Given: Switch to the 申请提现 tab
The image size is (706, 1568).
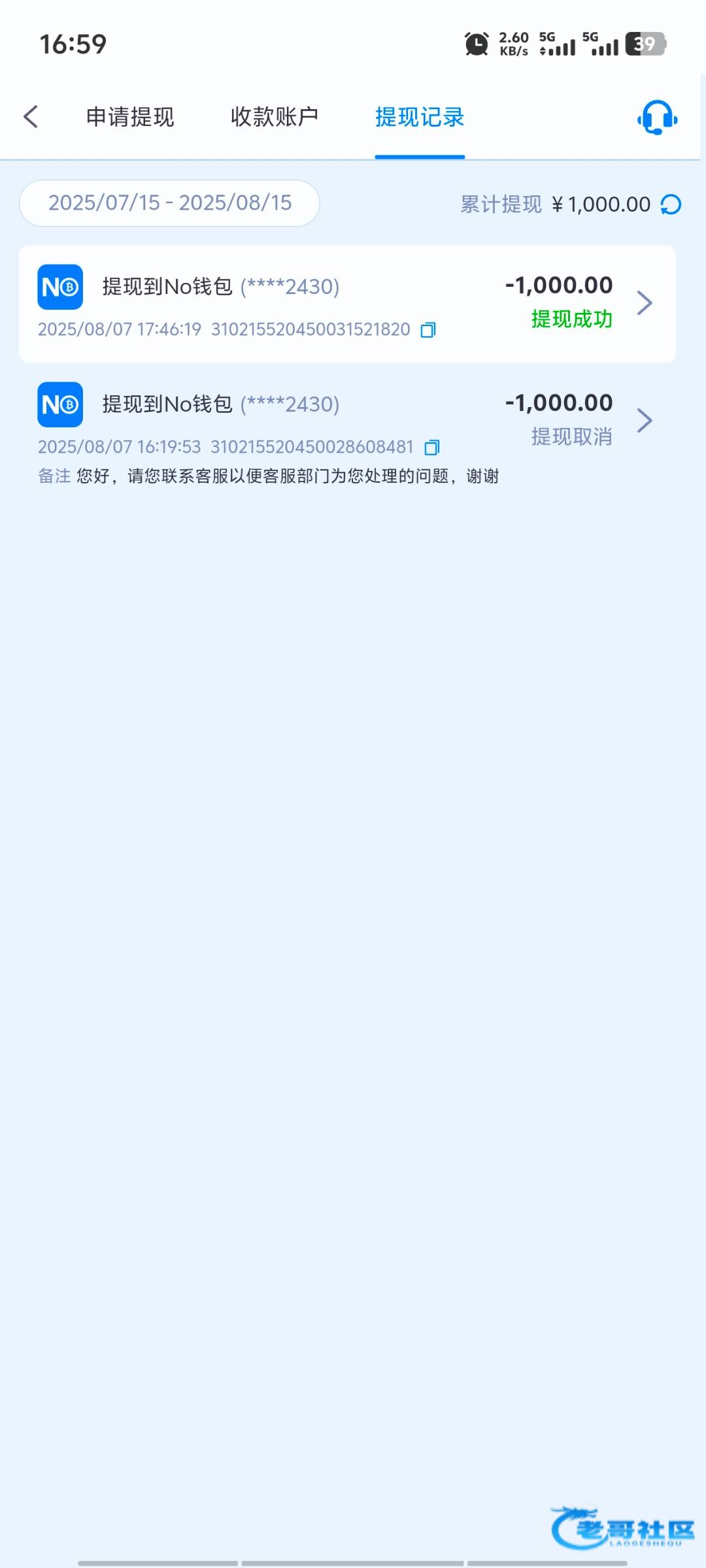Looking at the screenshot, I should click(x=130, y=117).
